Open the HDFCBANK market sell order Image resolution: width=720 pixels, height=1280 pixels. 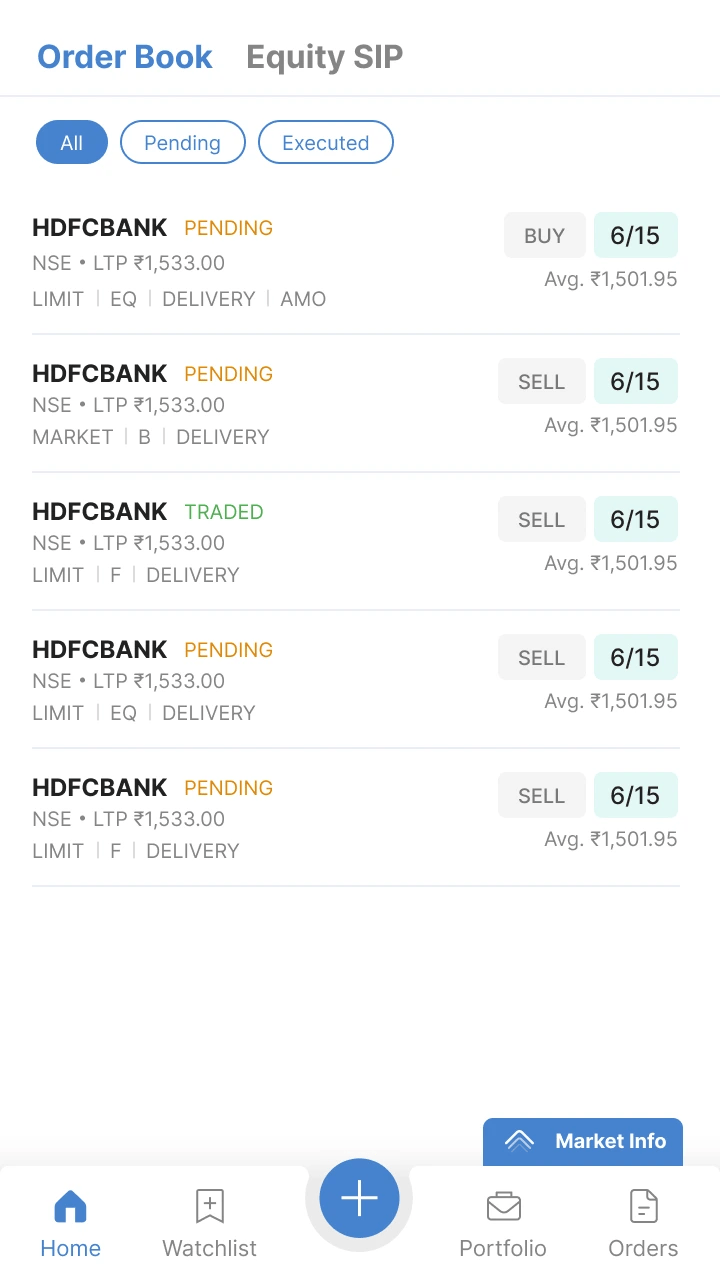(356, 404)
